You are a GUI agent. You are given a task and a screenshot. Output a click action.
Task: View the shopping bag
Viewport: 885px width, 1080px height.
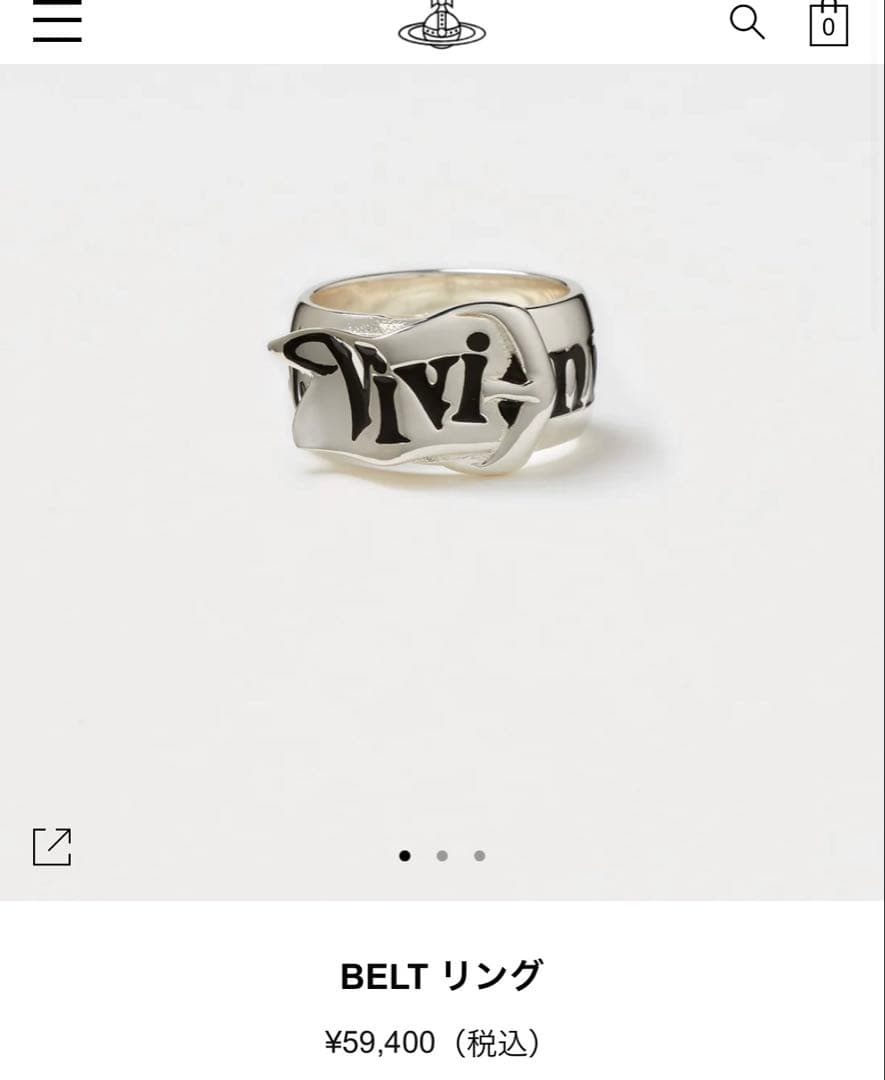tap(828, 25)
